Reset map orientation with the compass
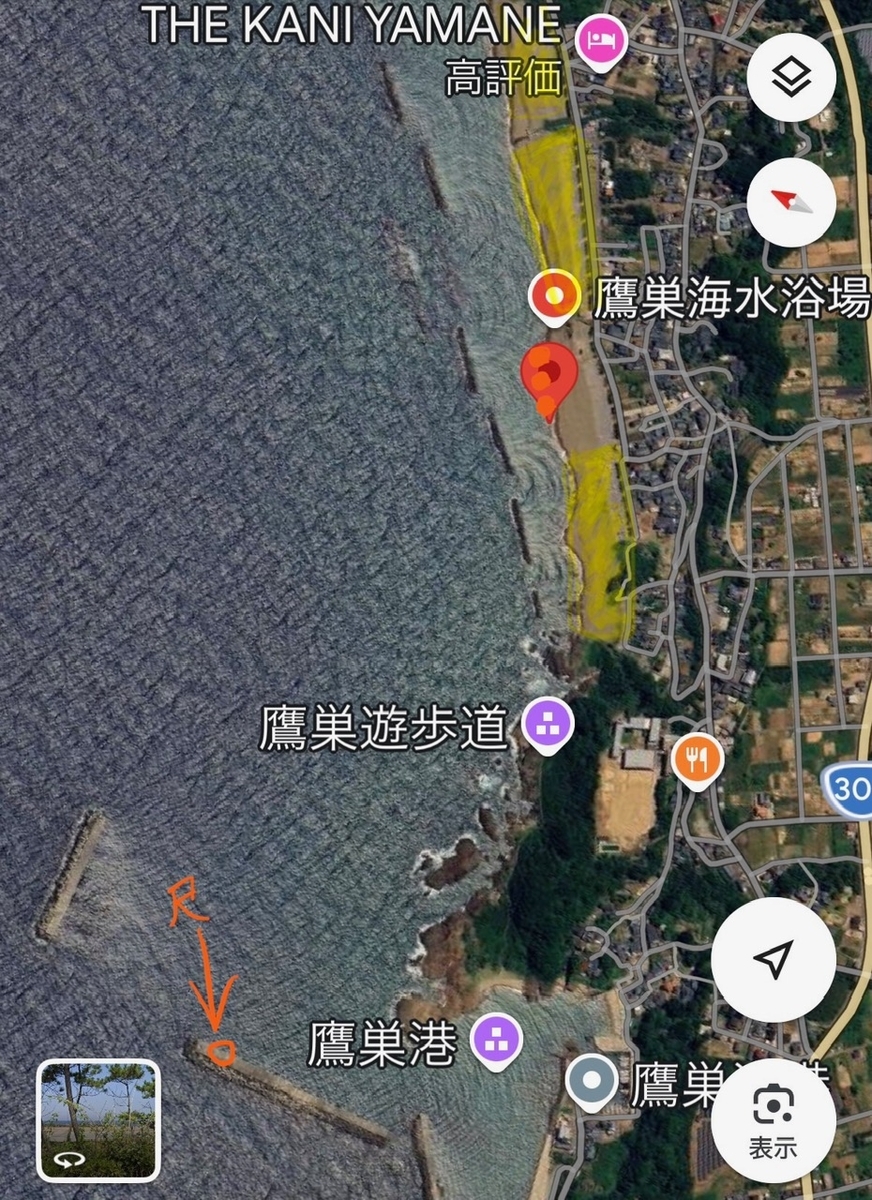Viewport: 872px width, 1200px height. tap(791, 203)
